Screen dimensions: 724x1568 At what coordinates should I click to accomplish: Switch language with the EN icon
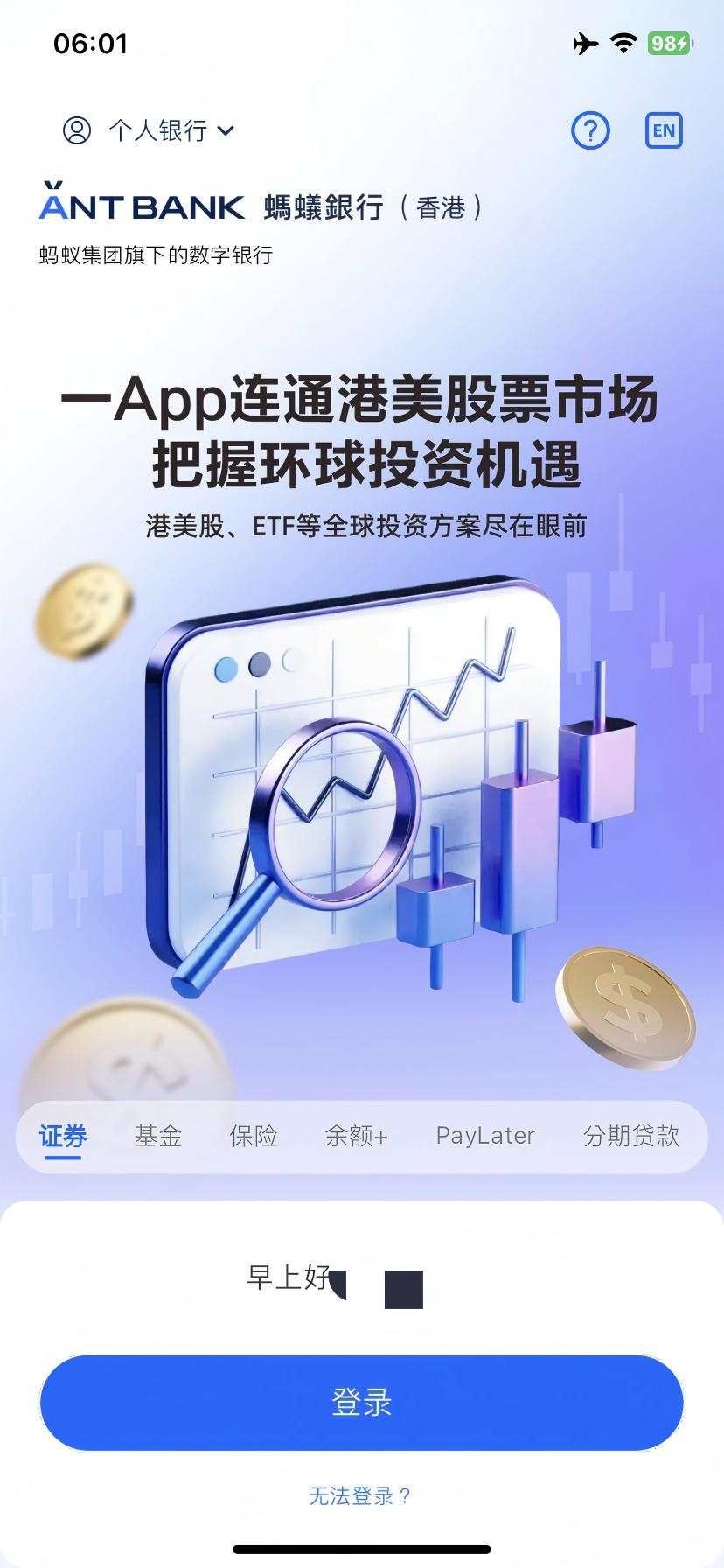[x=663, y=130]
